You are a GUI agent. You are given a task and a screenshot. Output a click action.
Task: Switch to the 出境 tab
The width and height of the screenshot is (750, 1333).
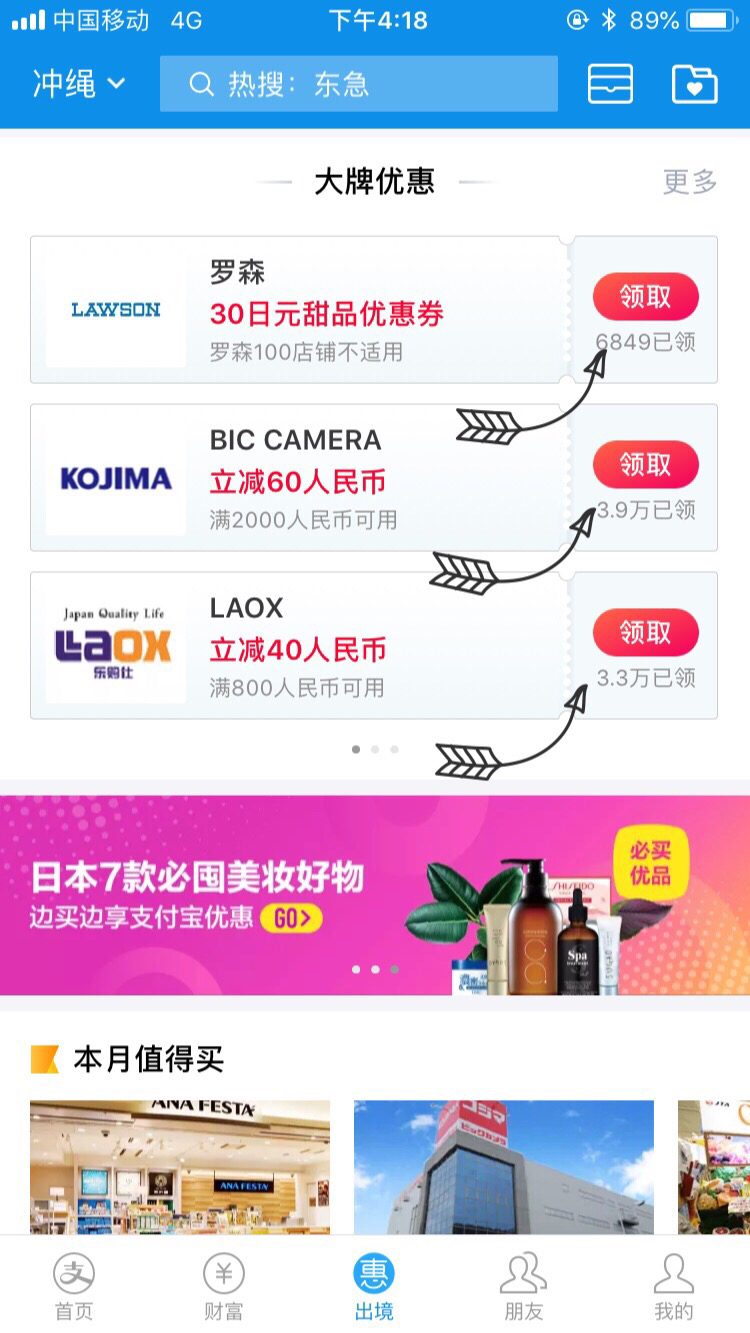pos(375,1285)
